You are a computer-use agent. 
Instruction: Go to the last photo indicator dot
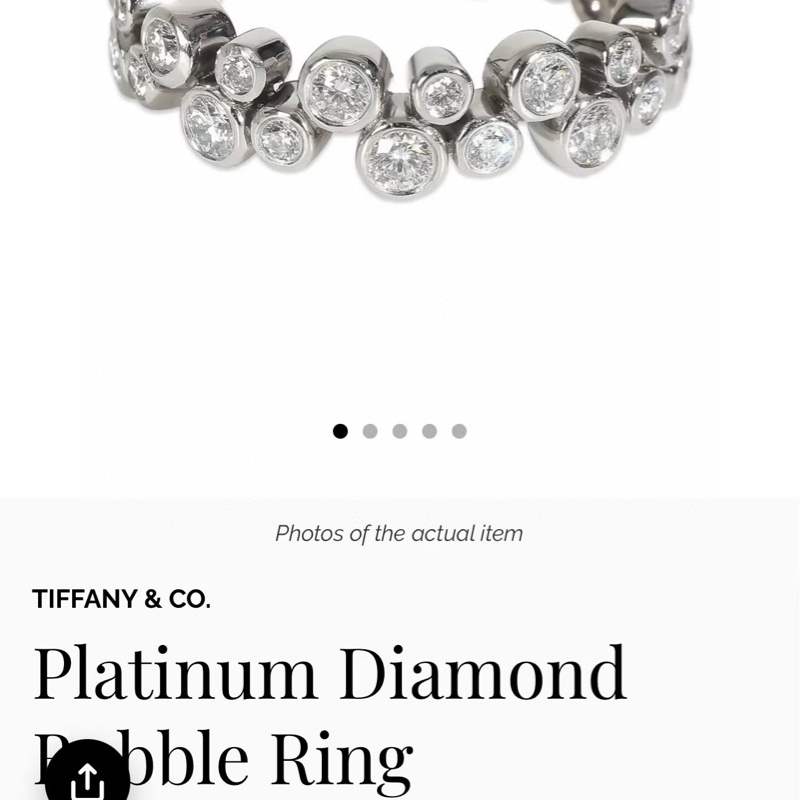click(459, 431)
